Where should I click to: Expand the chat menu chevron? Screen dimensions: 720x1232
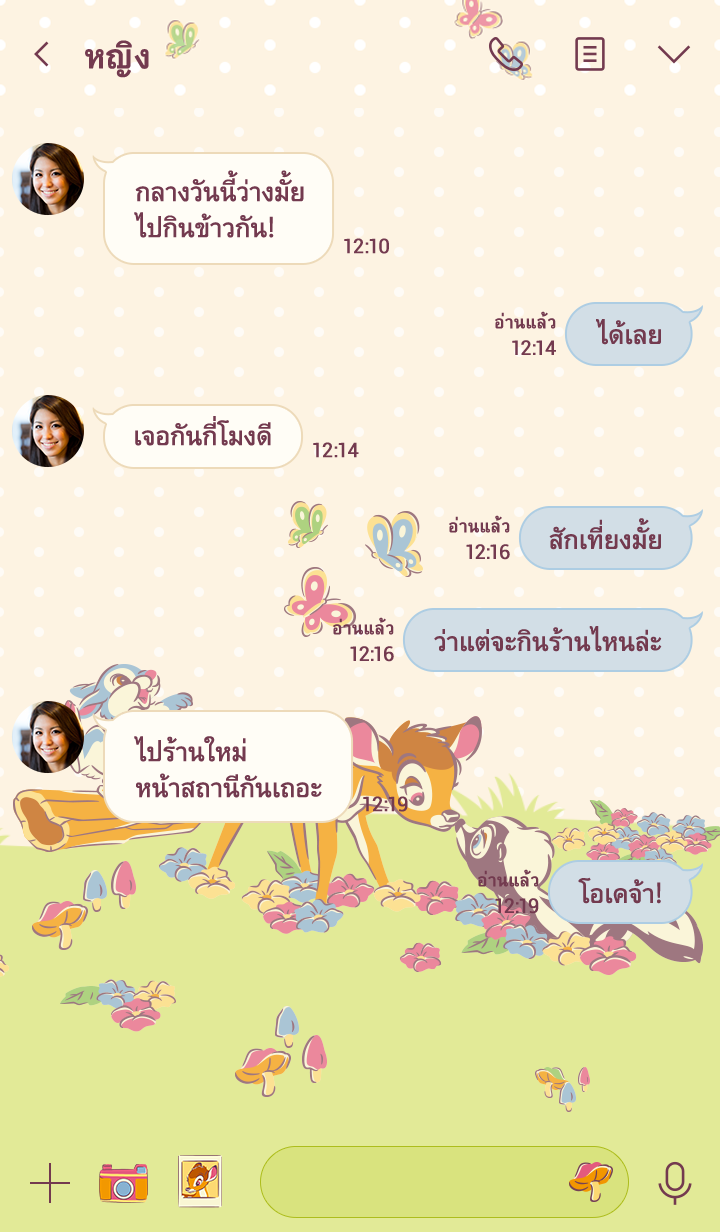(x=673, y=54)
